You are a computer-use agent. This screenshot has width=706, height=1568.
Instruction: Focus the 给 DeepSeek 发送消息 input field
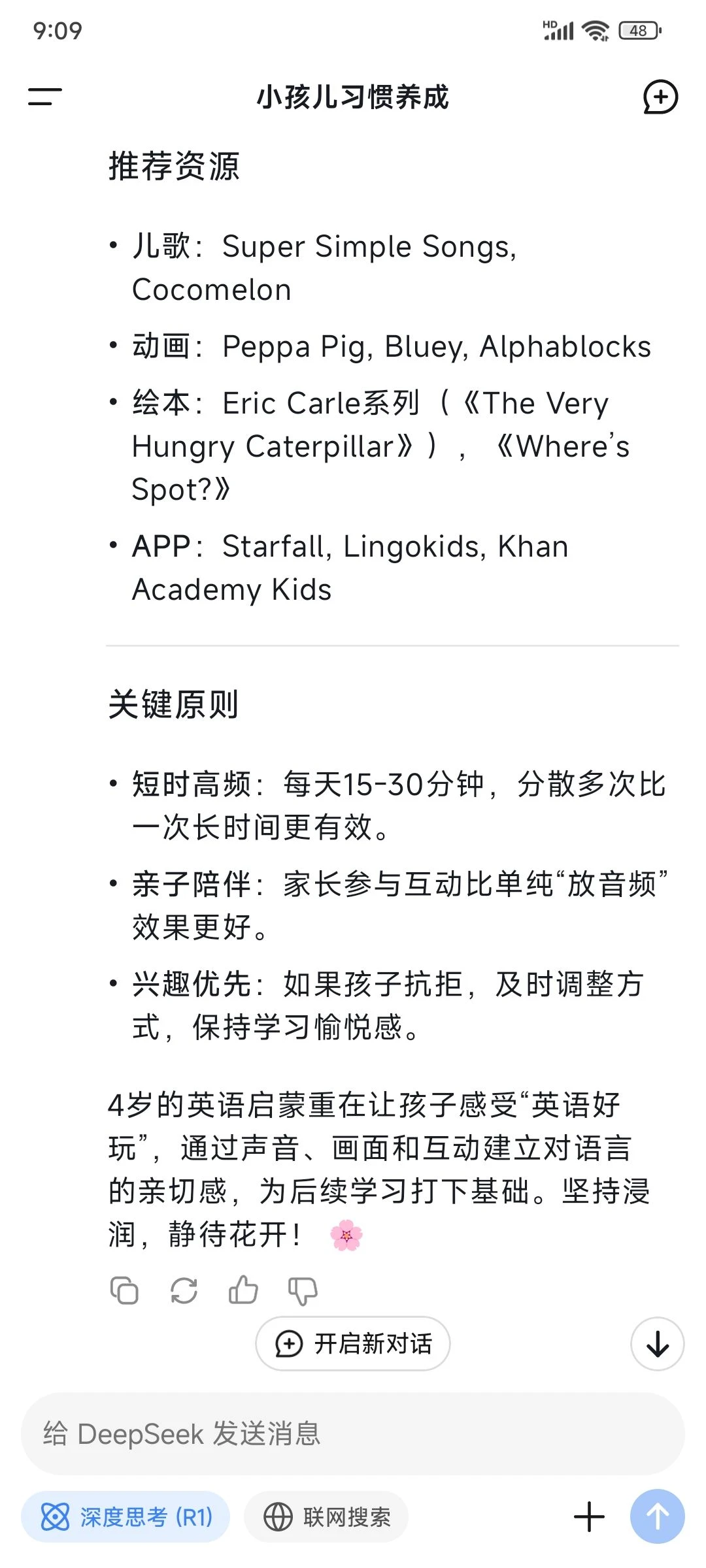coord(353,1433)
